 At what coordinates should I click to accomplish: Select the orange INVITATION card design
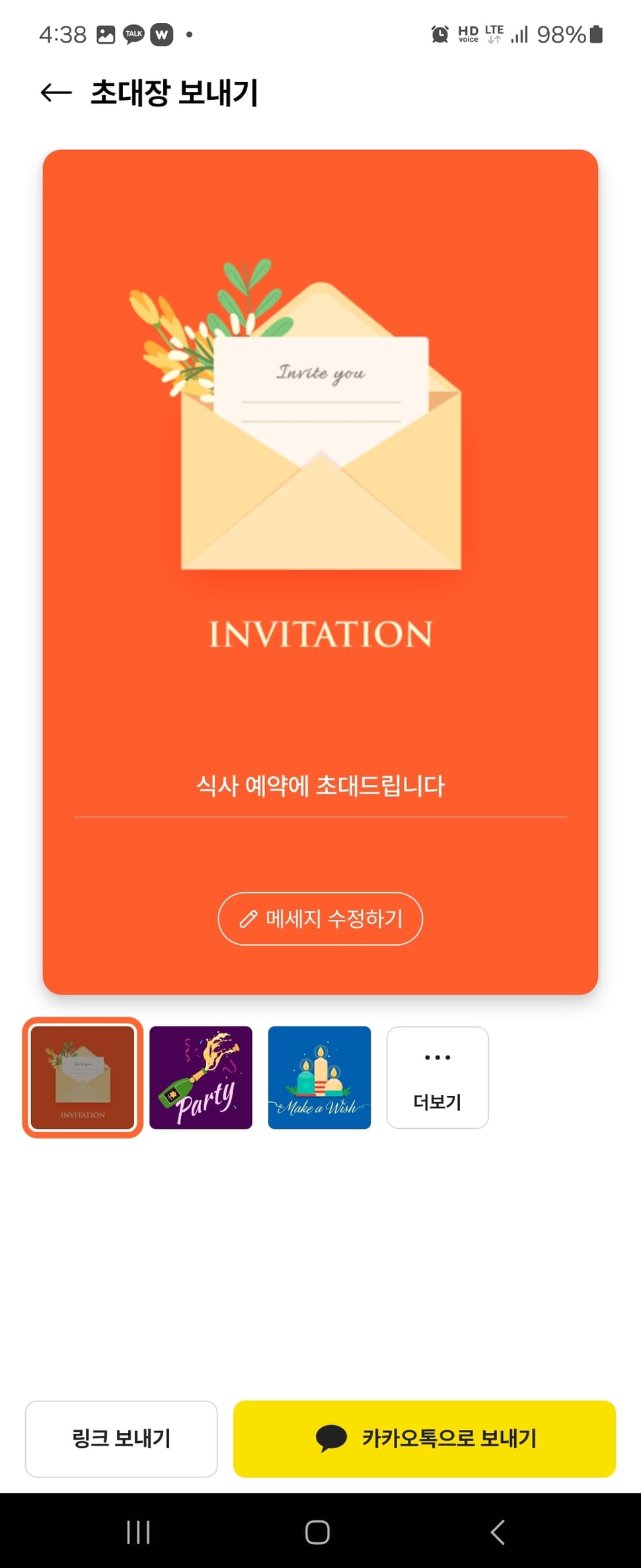click(83, 1077)
